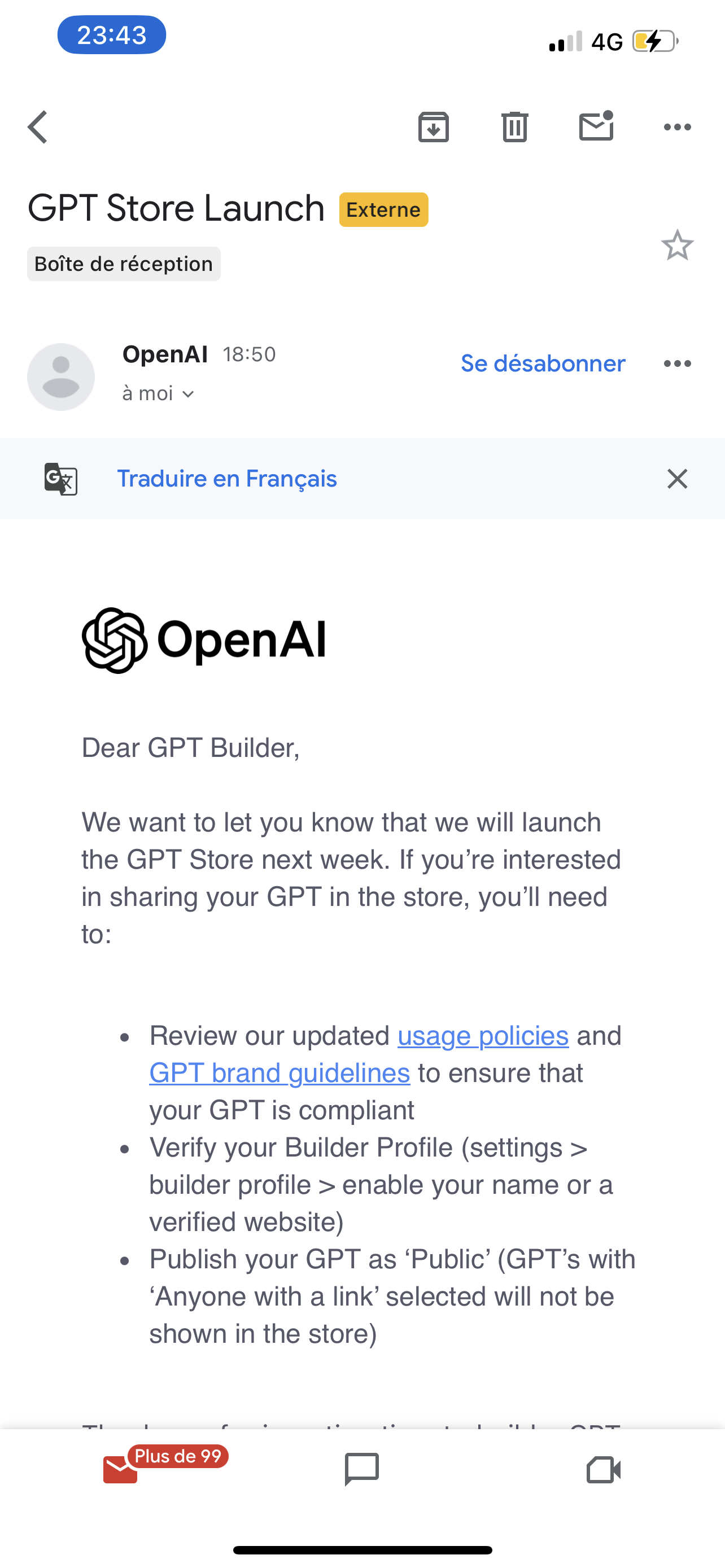Expand recipient details next to à moi
Screen dimensions: 725x1568
click(188, 395)
